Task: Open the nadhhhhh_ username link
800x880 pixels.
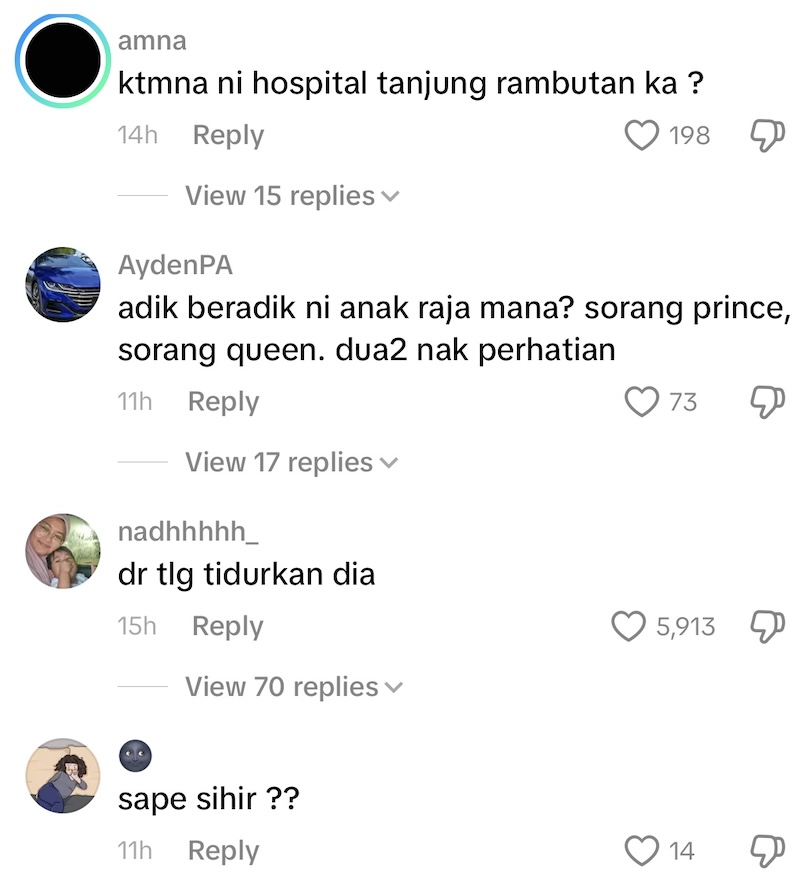Action: pos(188,533)
